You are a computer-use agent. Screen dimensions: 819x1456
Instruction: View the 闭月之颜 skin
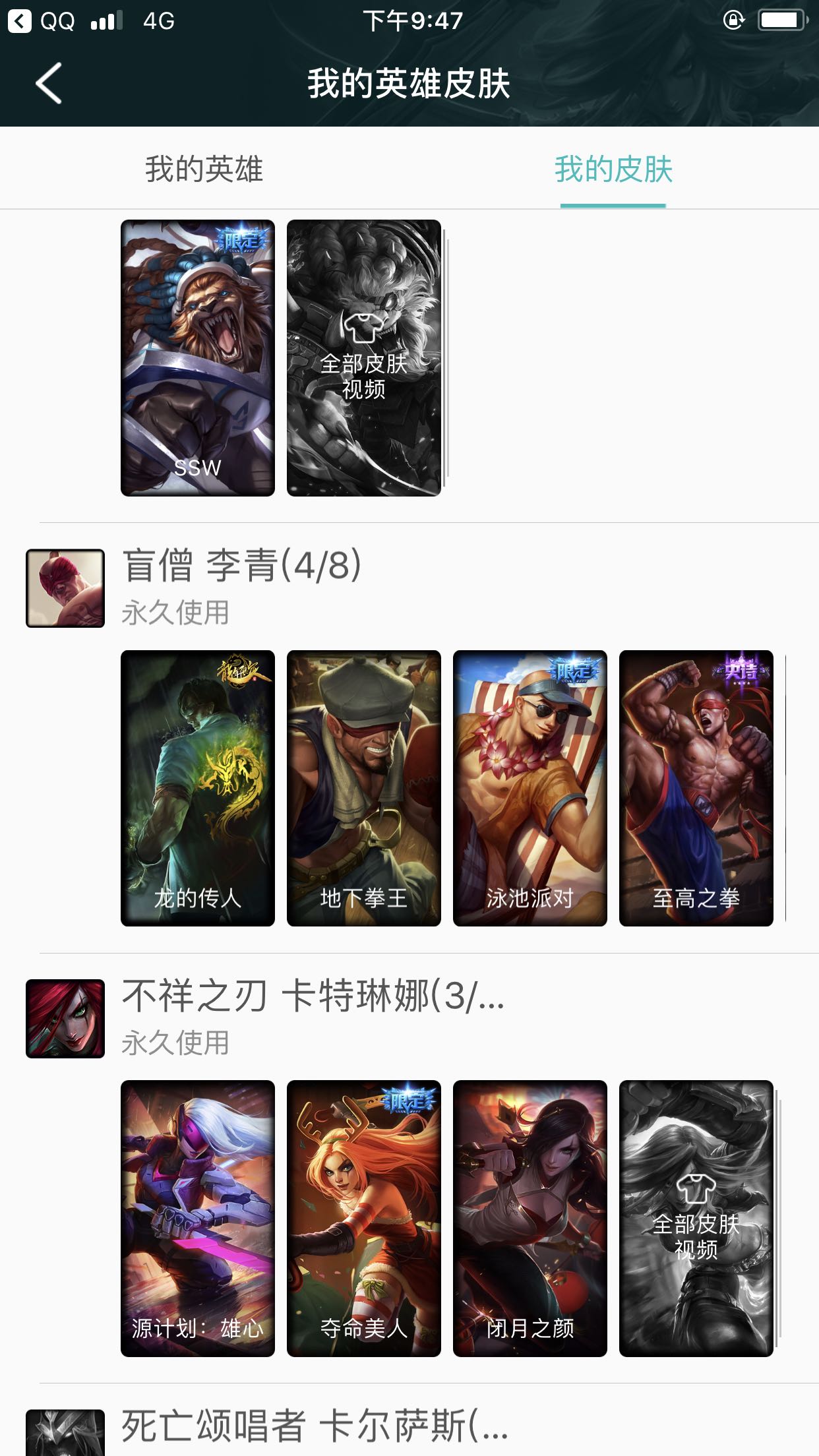(530, 1218)
